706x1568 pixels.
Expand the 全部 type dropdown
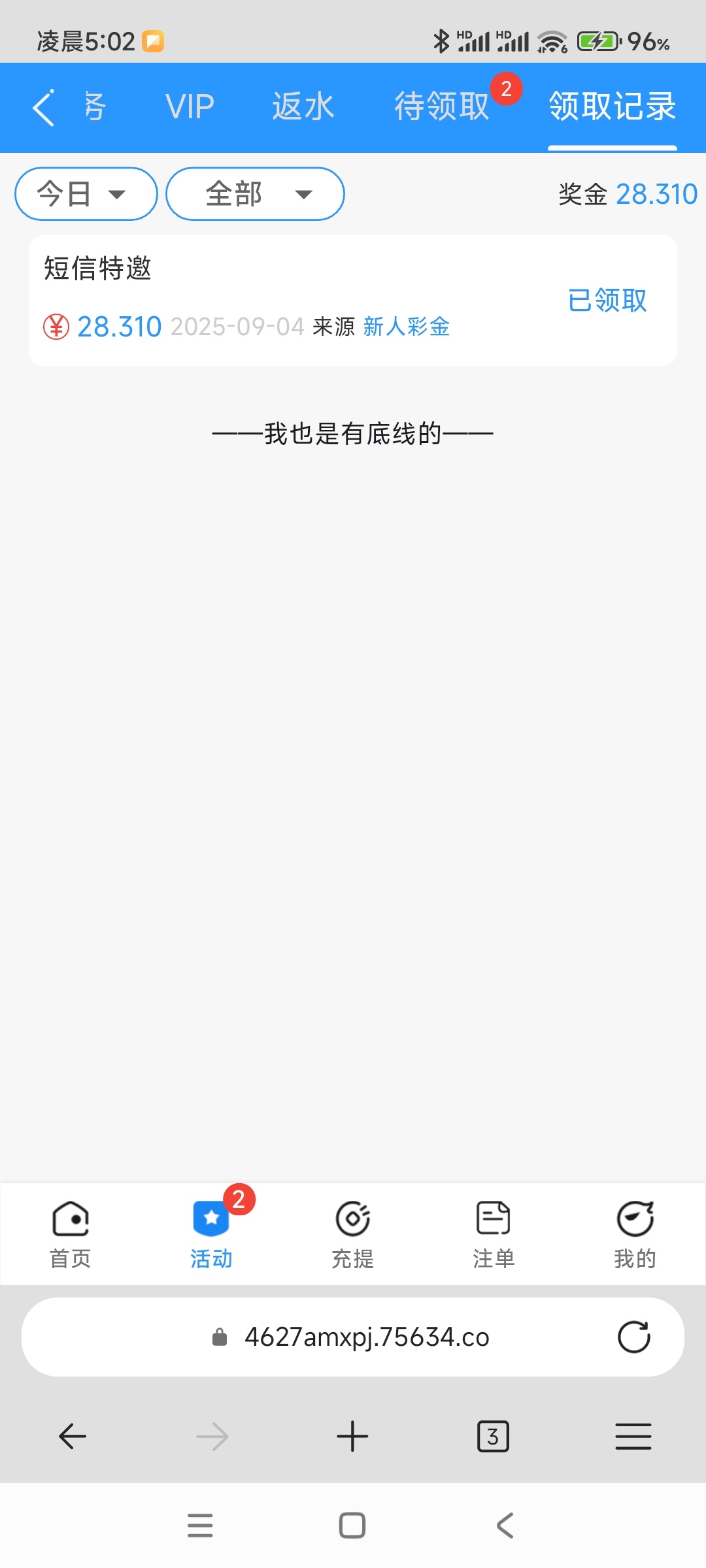pyautogui.click(x=255, y=194)
